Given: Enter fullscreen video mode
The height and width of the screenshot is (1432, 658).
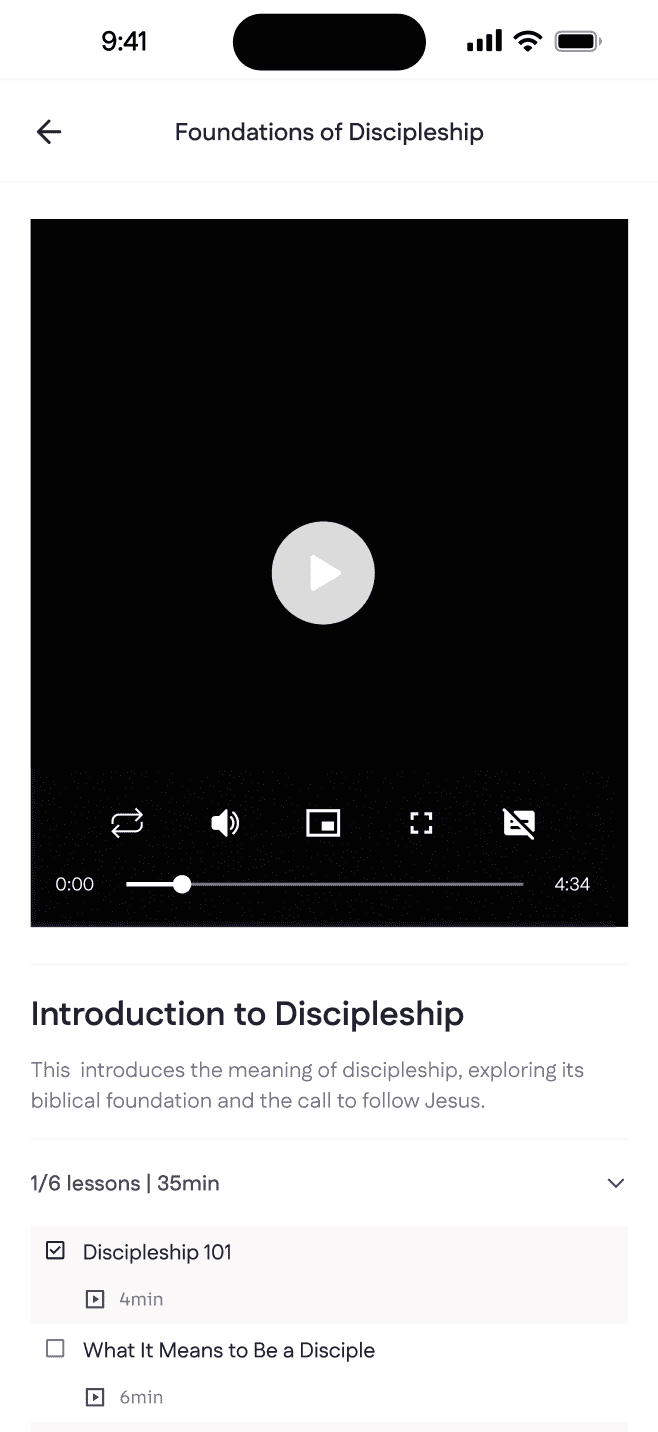Looking at the screenshot, I should point(421,823).
